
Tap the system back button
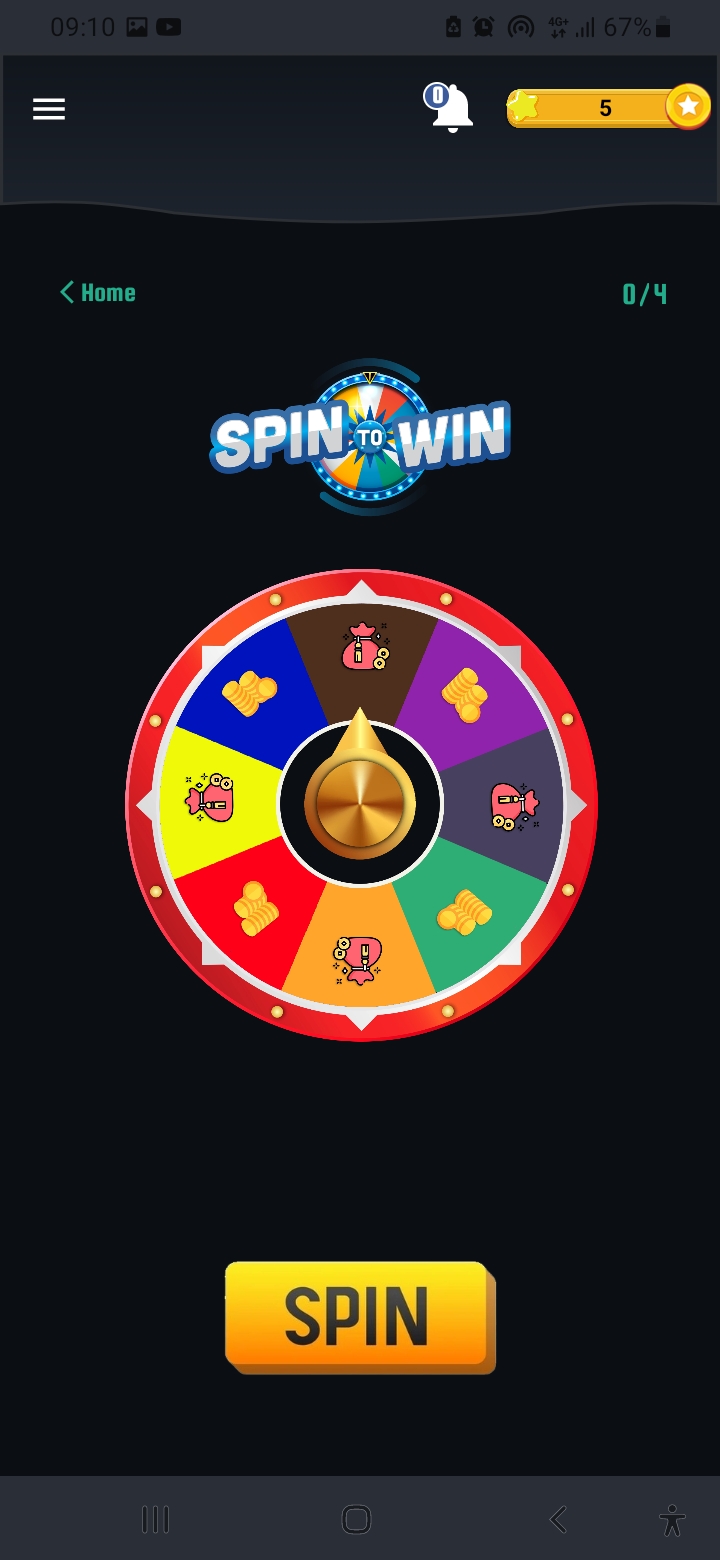click(558, 1520)
